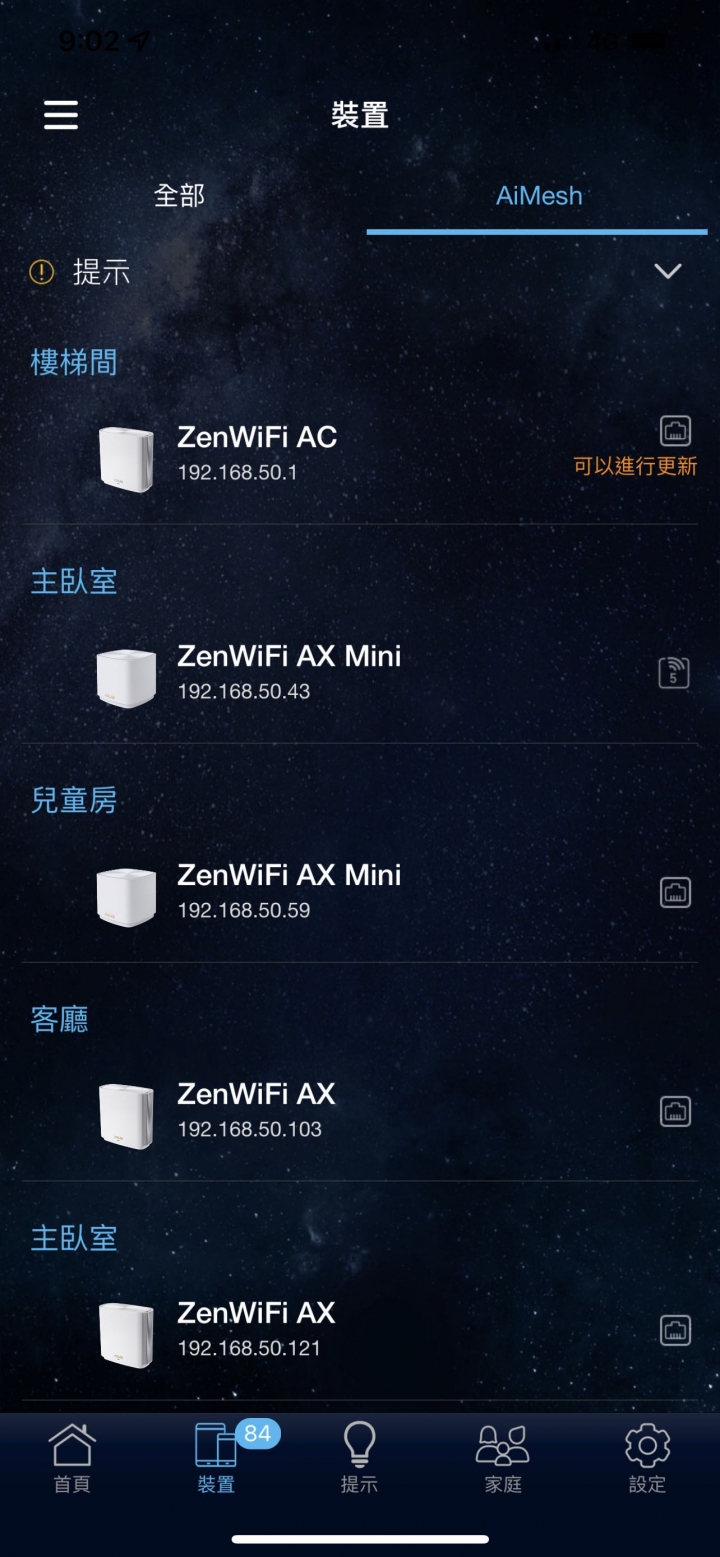Select the AiMesh tab
This screenshot has width=720, height=1557.
[538, 195]
